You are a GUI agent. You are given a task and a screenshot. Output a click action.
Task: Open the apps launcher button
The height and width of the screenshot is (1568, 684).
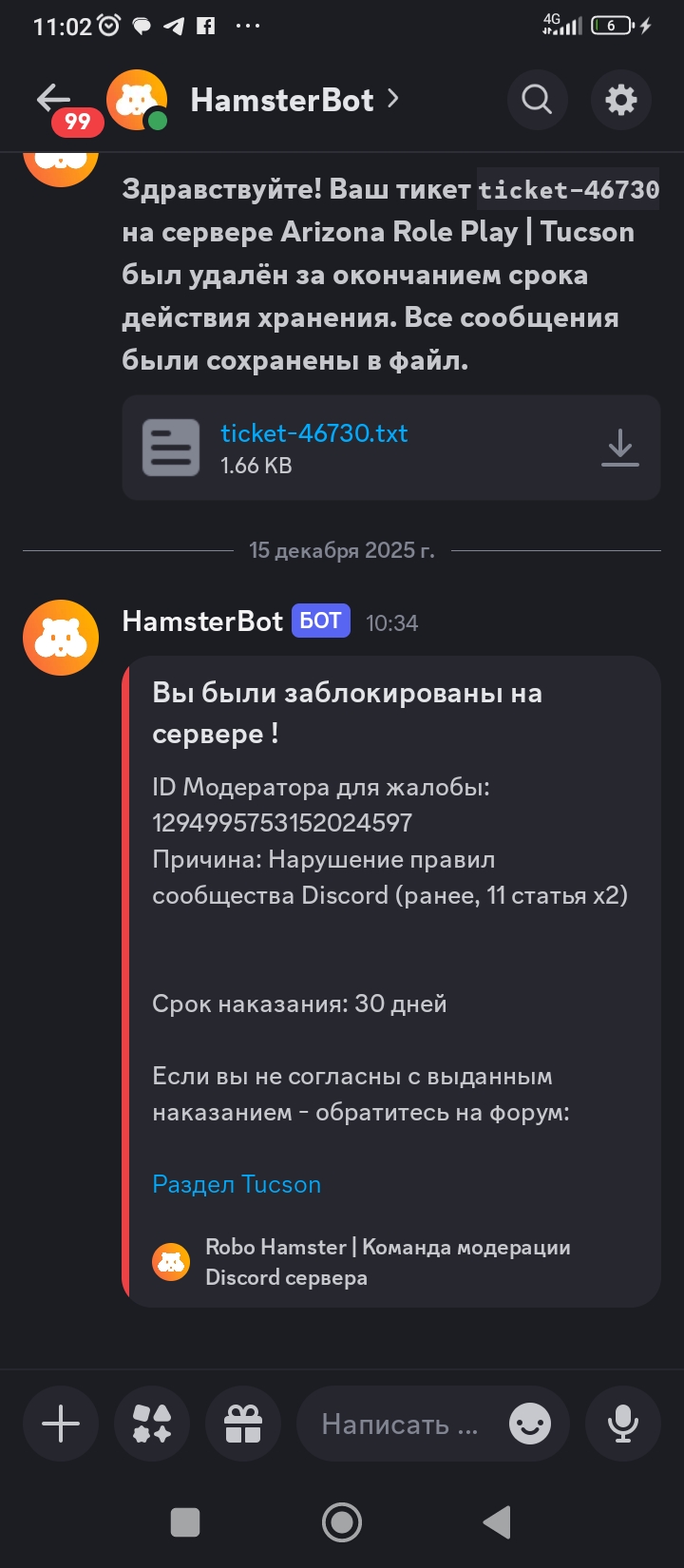click(152, 1424)
